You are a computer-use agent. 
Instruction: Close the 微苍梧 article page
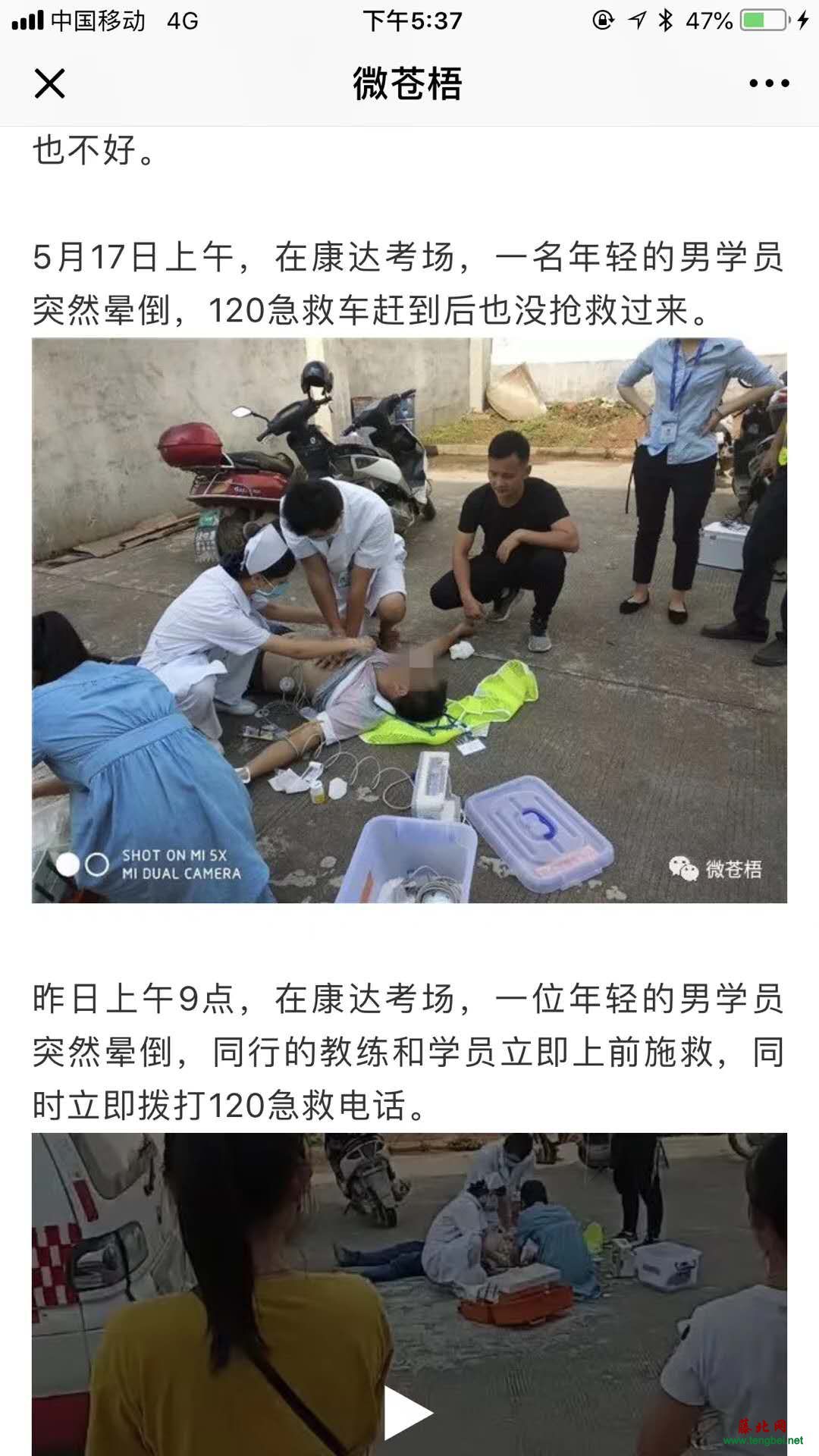tap(50, 83)
